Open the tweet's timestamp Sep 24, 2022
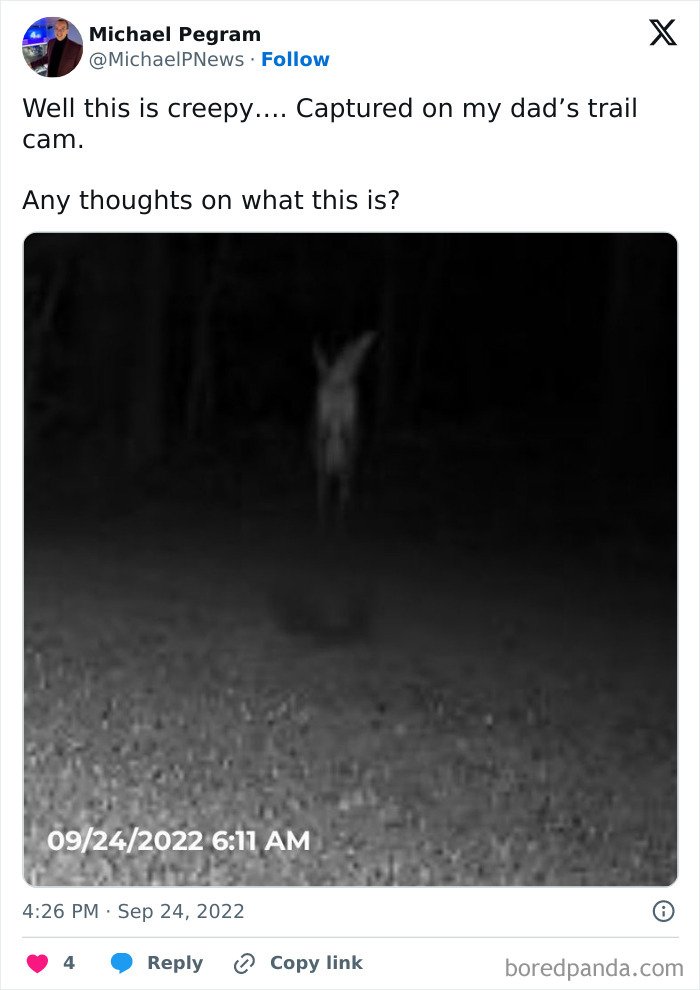This screenshot has height=990, width=700. coord(133,911)
